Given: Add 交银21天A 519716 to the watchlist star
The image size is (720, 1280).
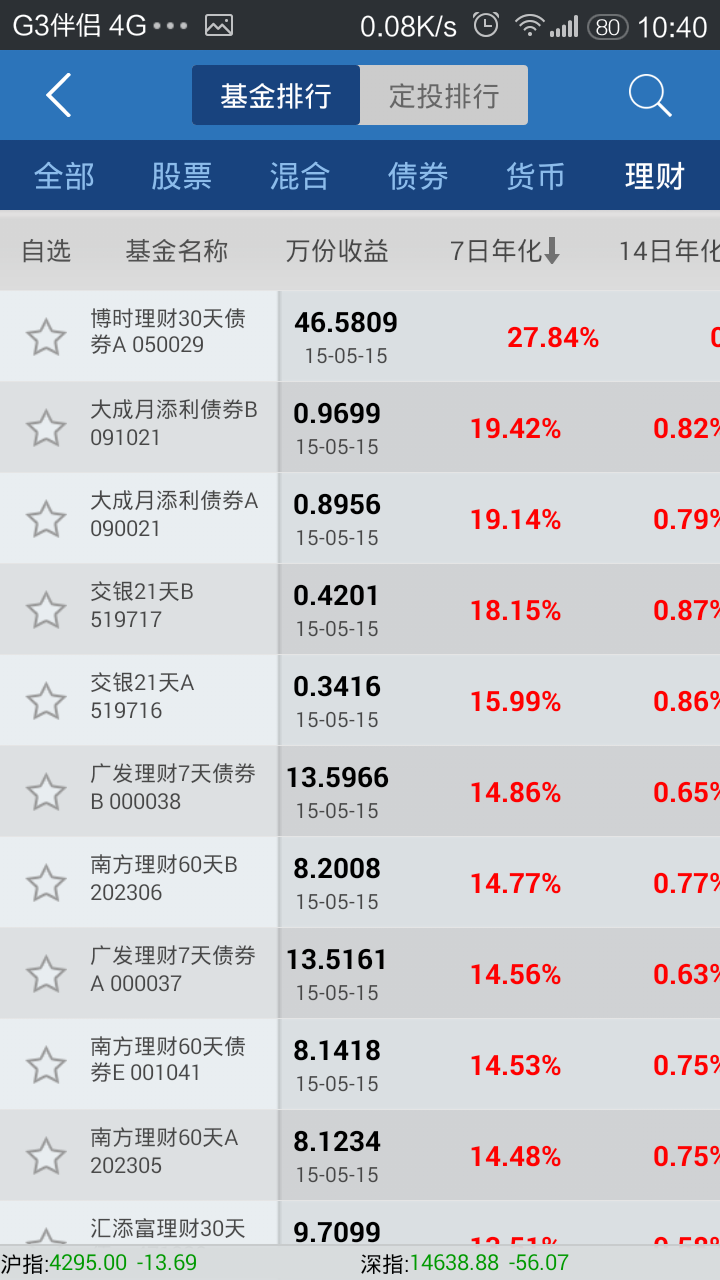Looking at the screenshot, I should click(46, 701).
